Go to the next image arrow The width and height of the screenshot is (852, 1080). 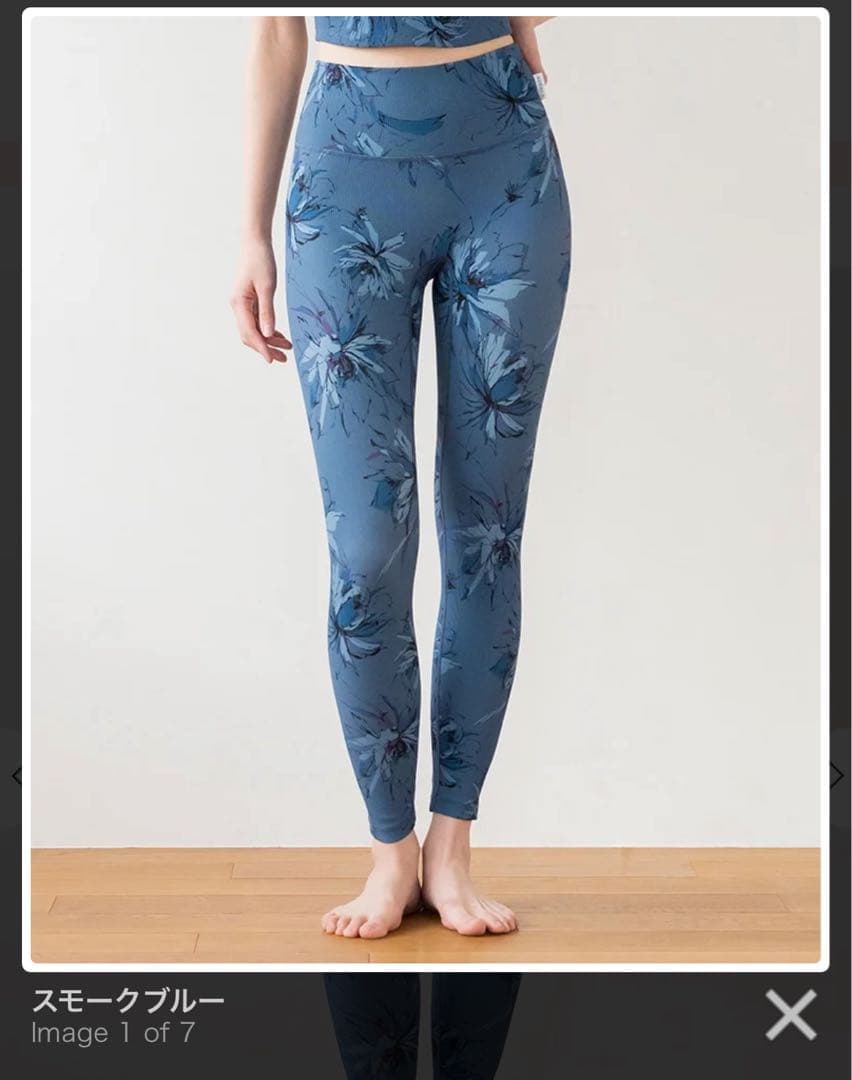(x=837, y=775)
